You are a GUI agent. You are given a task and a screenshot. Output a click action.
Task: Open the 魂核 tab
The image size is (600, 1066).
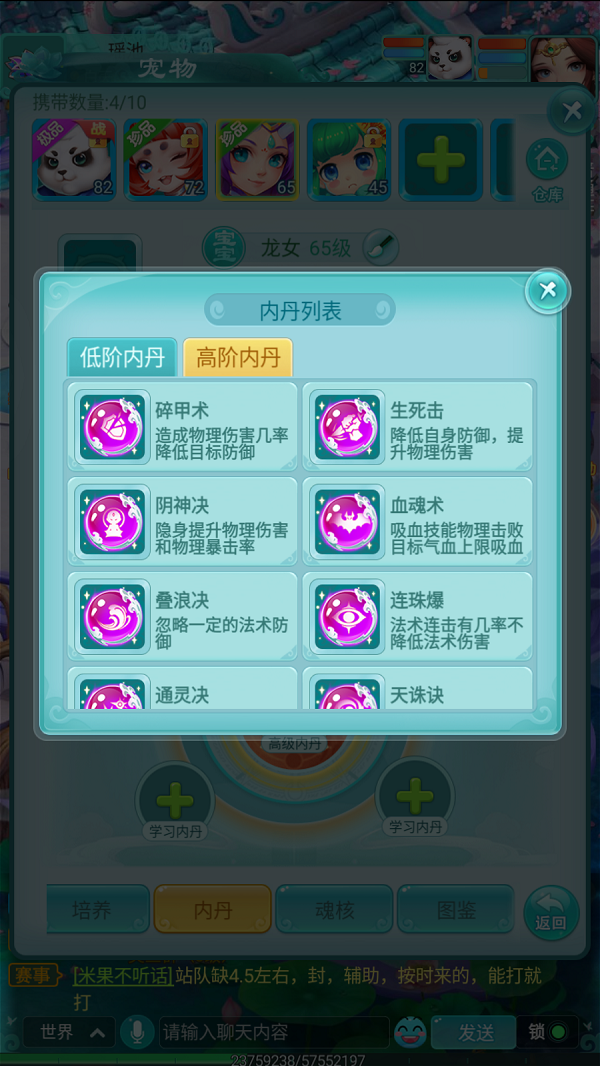click(x=334, y=910)
